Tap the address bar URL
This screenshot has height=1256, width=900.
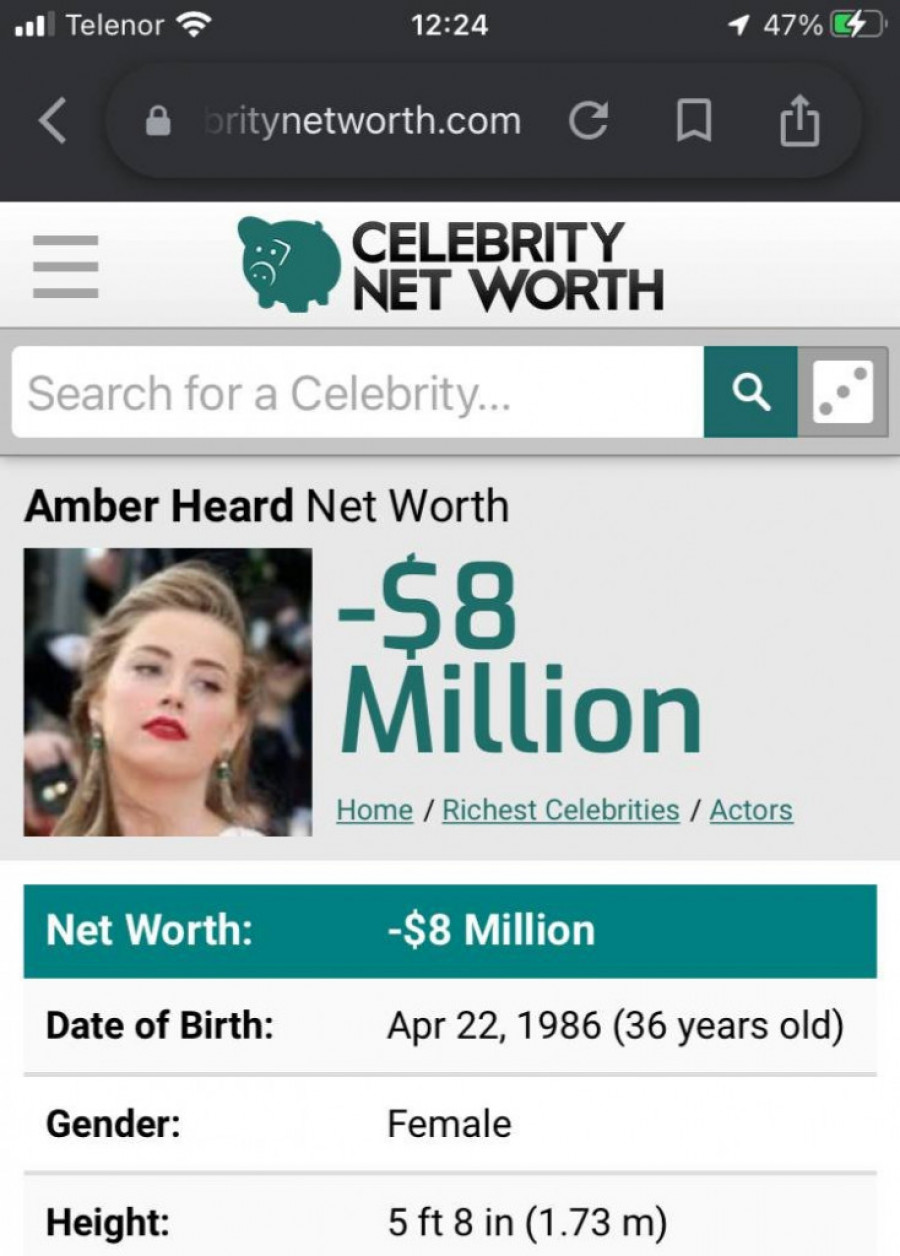coord(360,122)
